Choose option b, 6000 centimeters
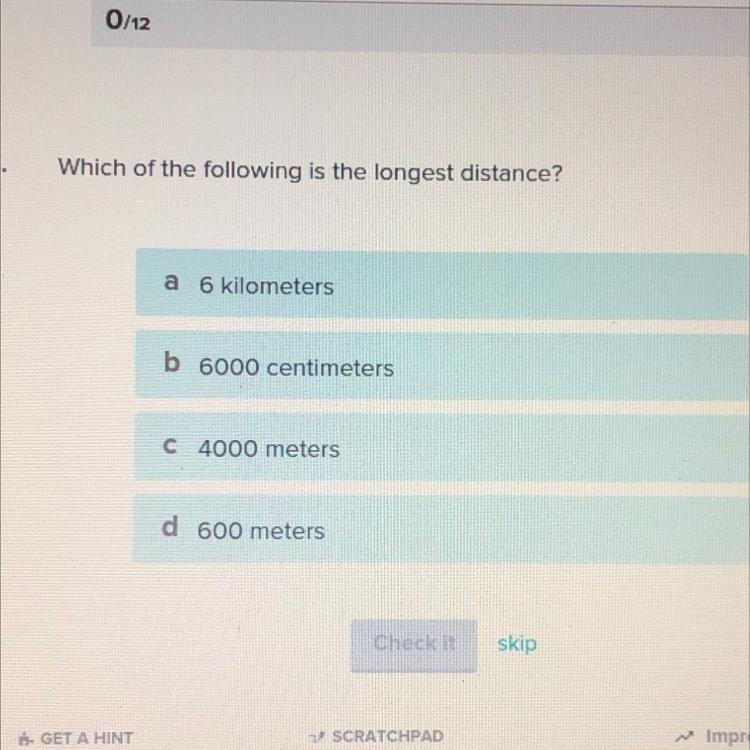Image resolution: width=750 pixels, height=750 pixels. point(440,368)
